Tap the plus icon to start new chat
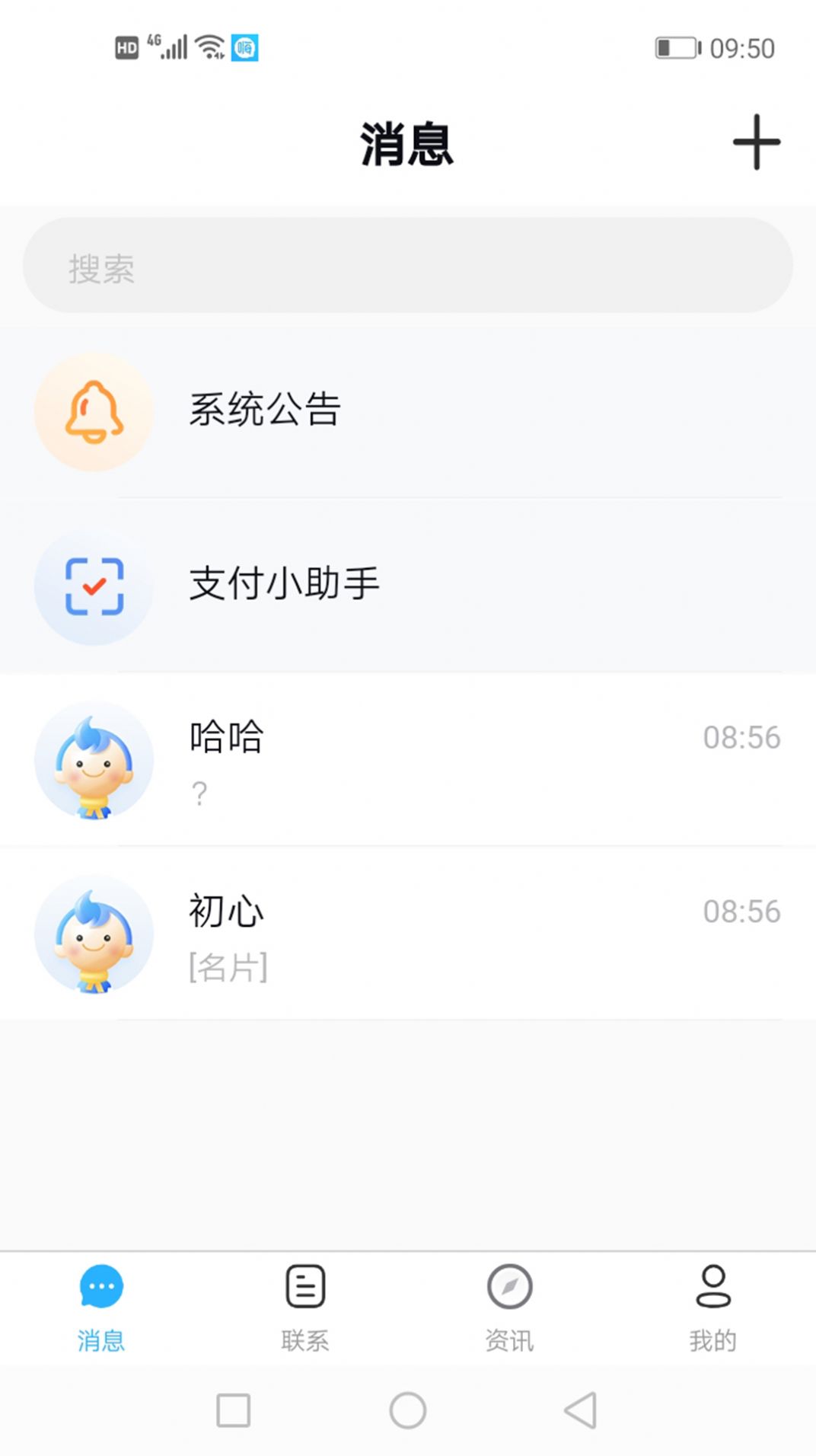 756,142
